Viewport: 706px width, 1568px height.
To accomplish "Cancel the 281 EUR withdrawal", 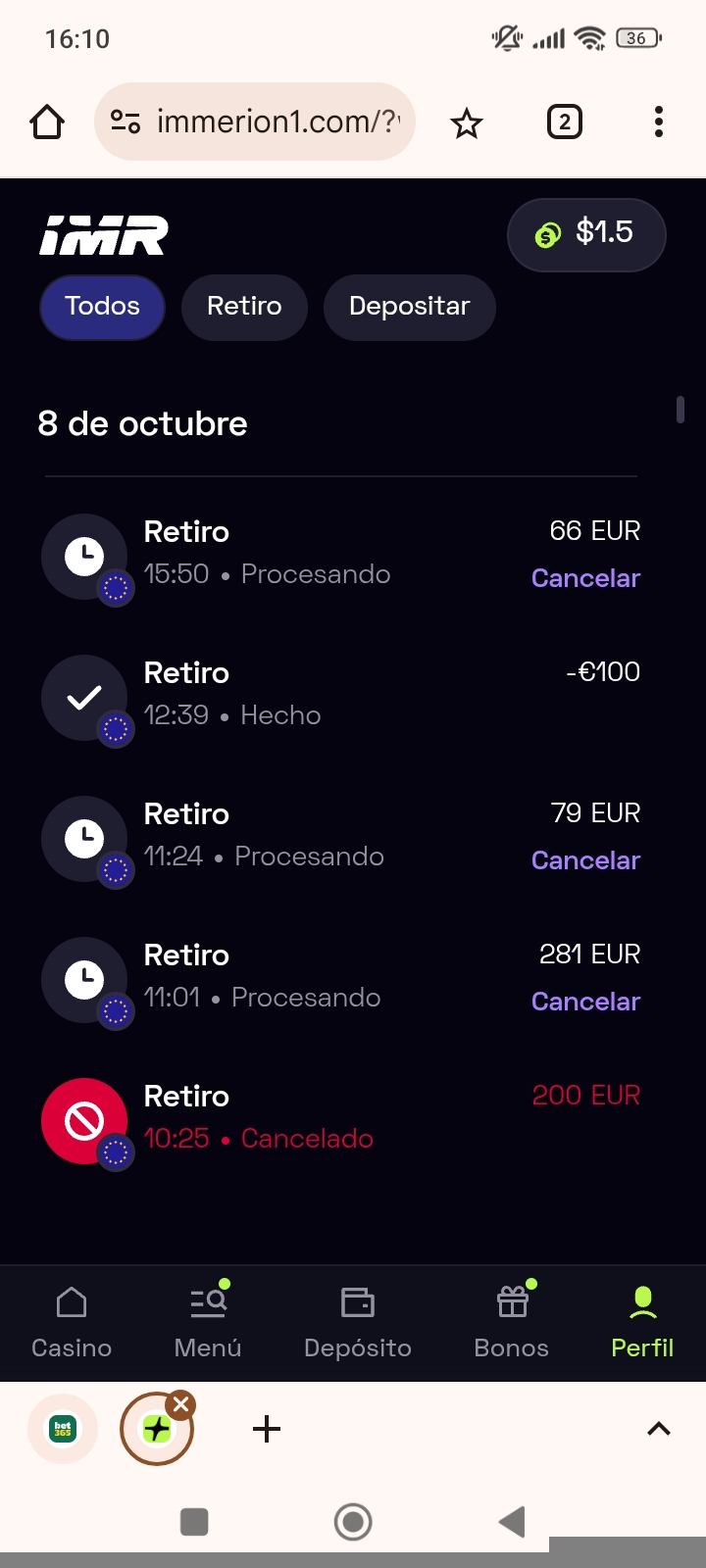I will click(585, 1002).
